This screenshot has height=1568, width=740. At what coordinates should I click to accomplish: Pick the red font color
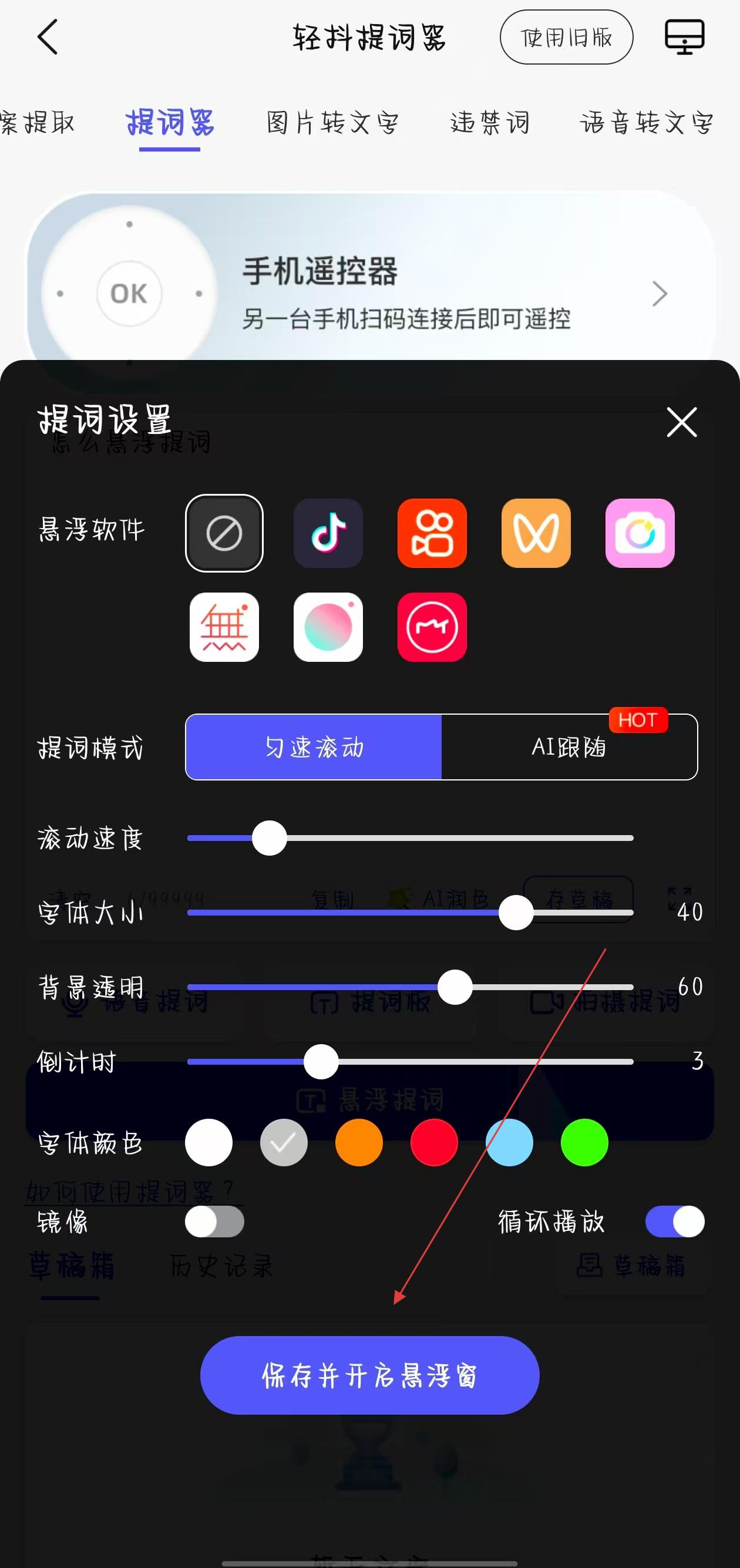(x=434, y=1142)
